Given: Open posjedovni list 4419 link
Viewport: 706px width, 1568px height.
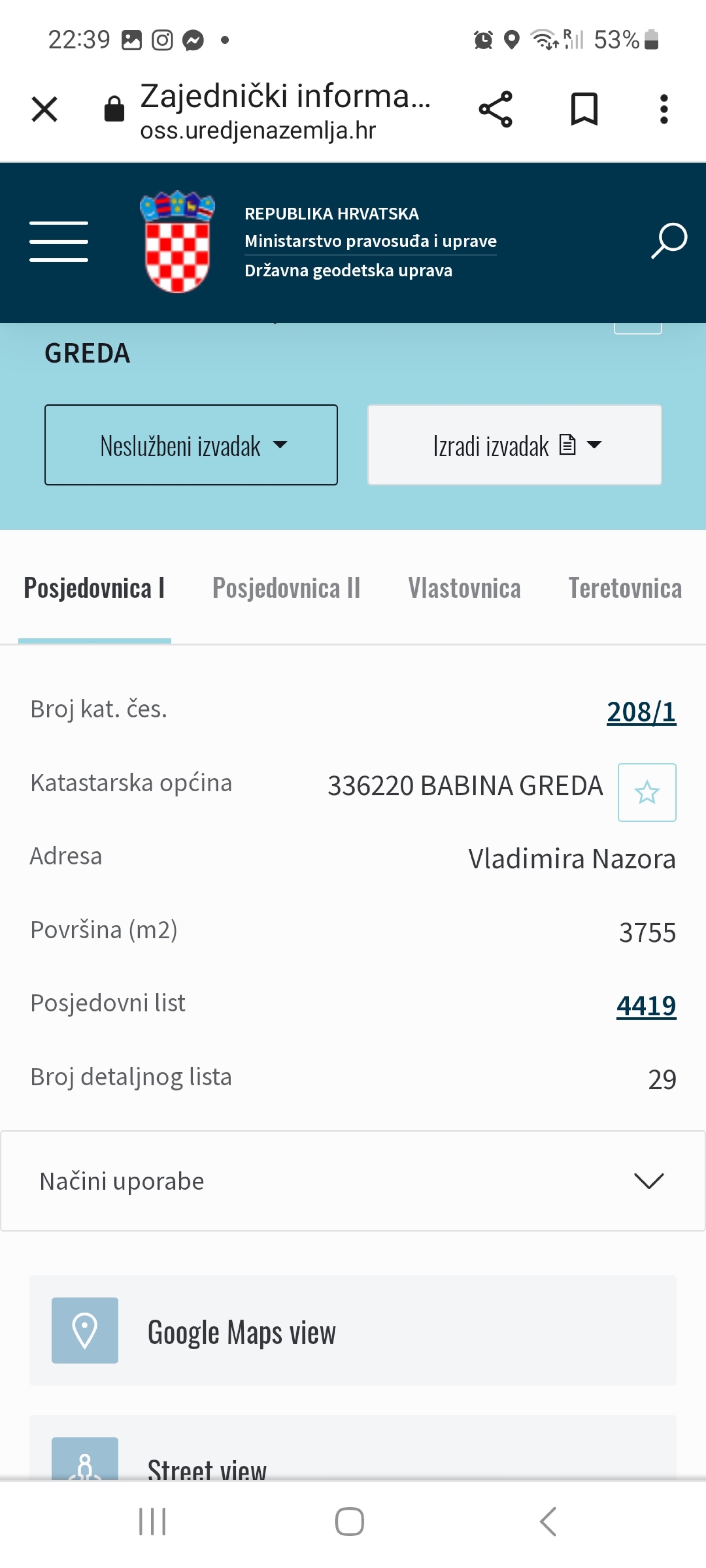Looking at the screenshot, I should pyautogui.click(x=646, y=1006).
